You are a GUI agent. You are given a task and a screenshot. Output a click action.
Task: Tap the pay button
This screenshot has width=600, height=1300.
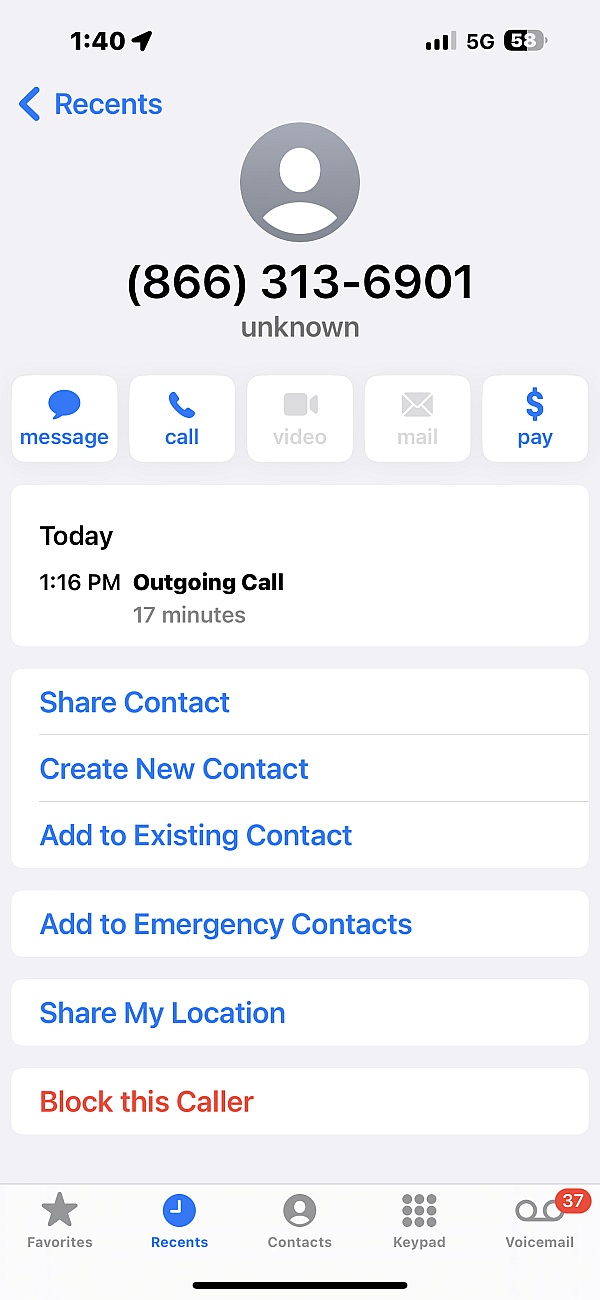point(535,419)
